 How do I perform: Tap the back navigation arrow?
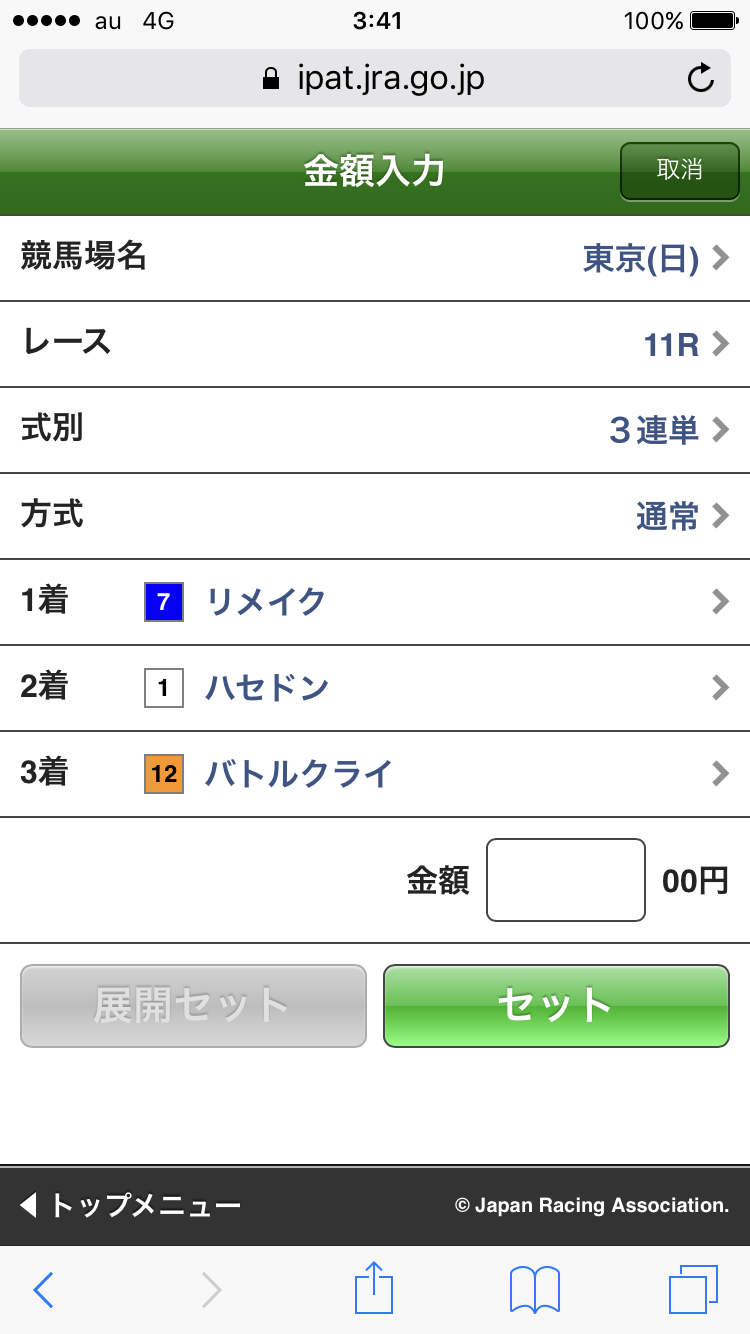point(42,1289)
